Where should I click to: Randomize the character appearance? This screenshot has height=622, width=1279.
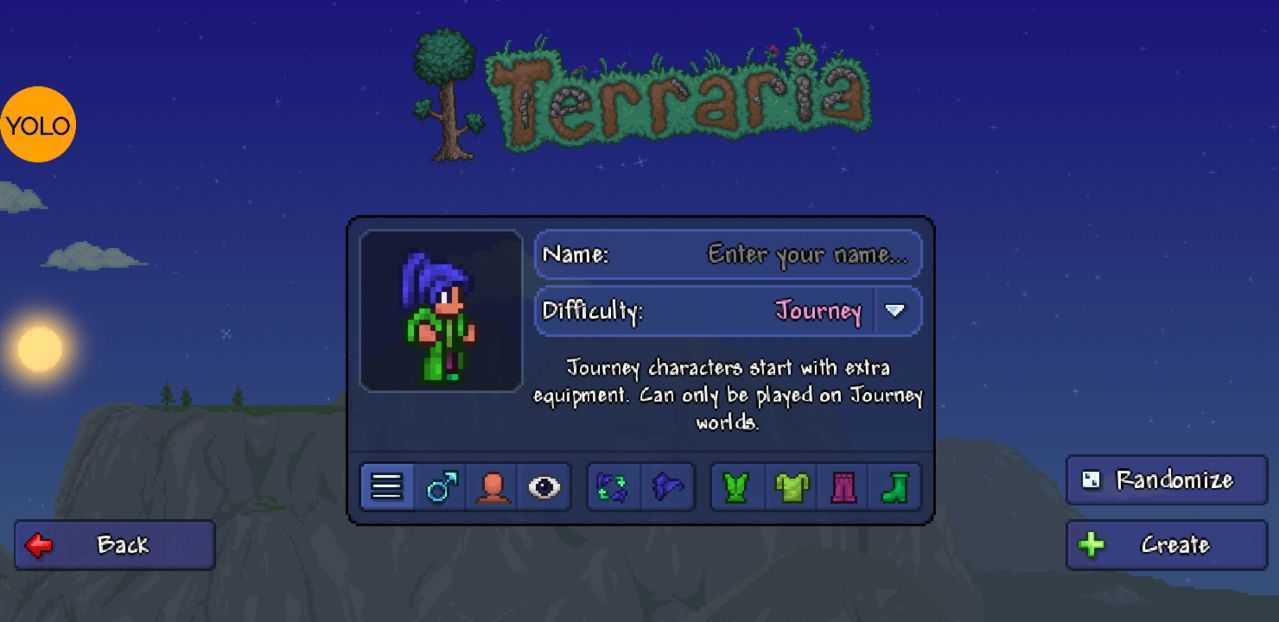pos(1166,480)
